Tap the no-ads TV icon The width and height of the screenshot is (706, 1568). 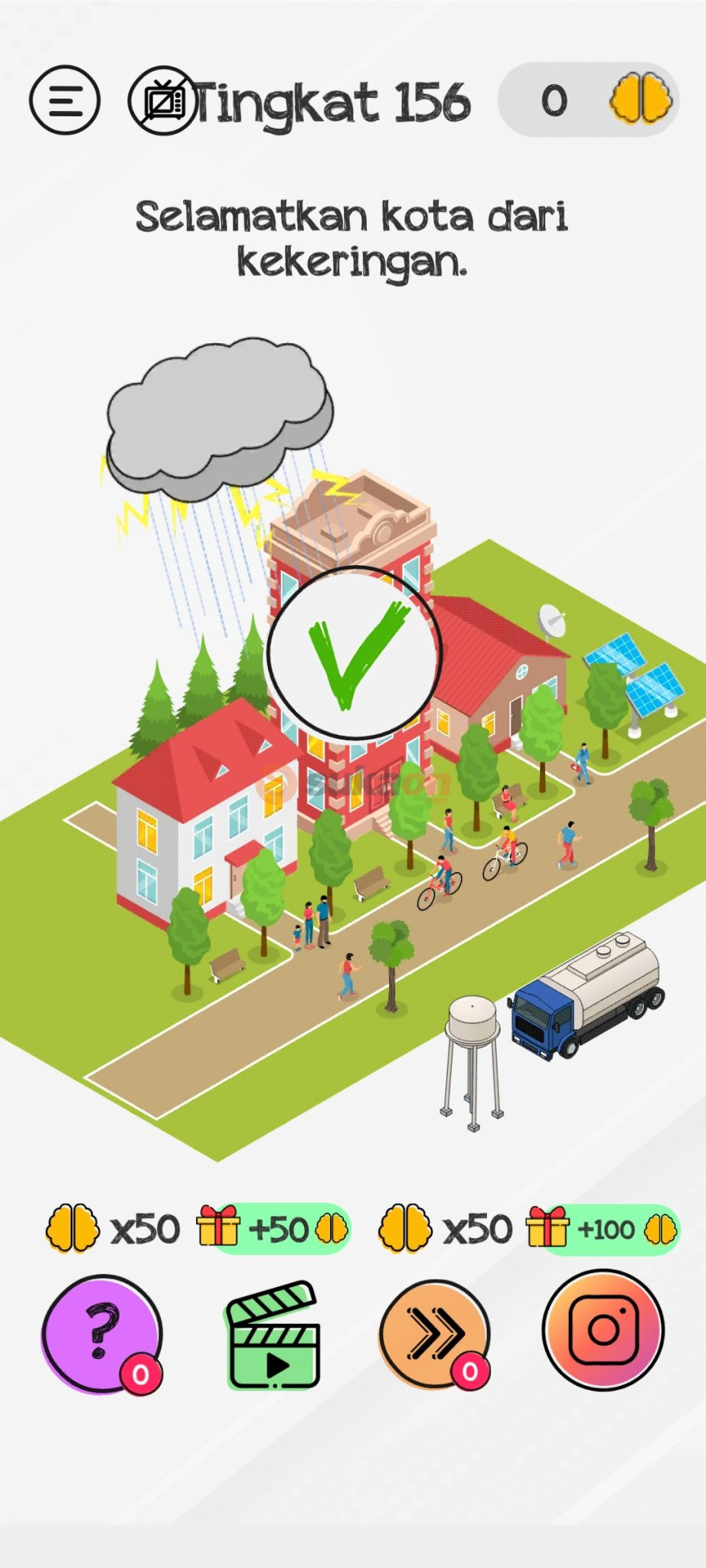click(162, 100)
